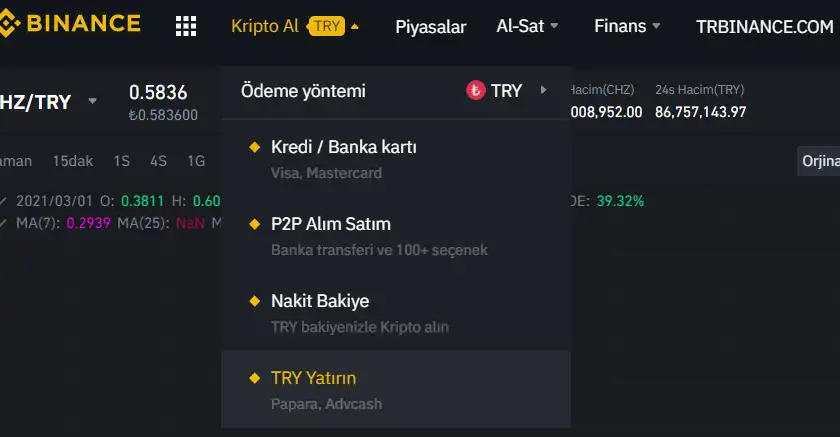Viewport: 840px width, 437px height.
Task: Open the apps grid menu
Action: (x=185, y=27)
